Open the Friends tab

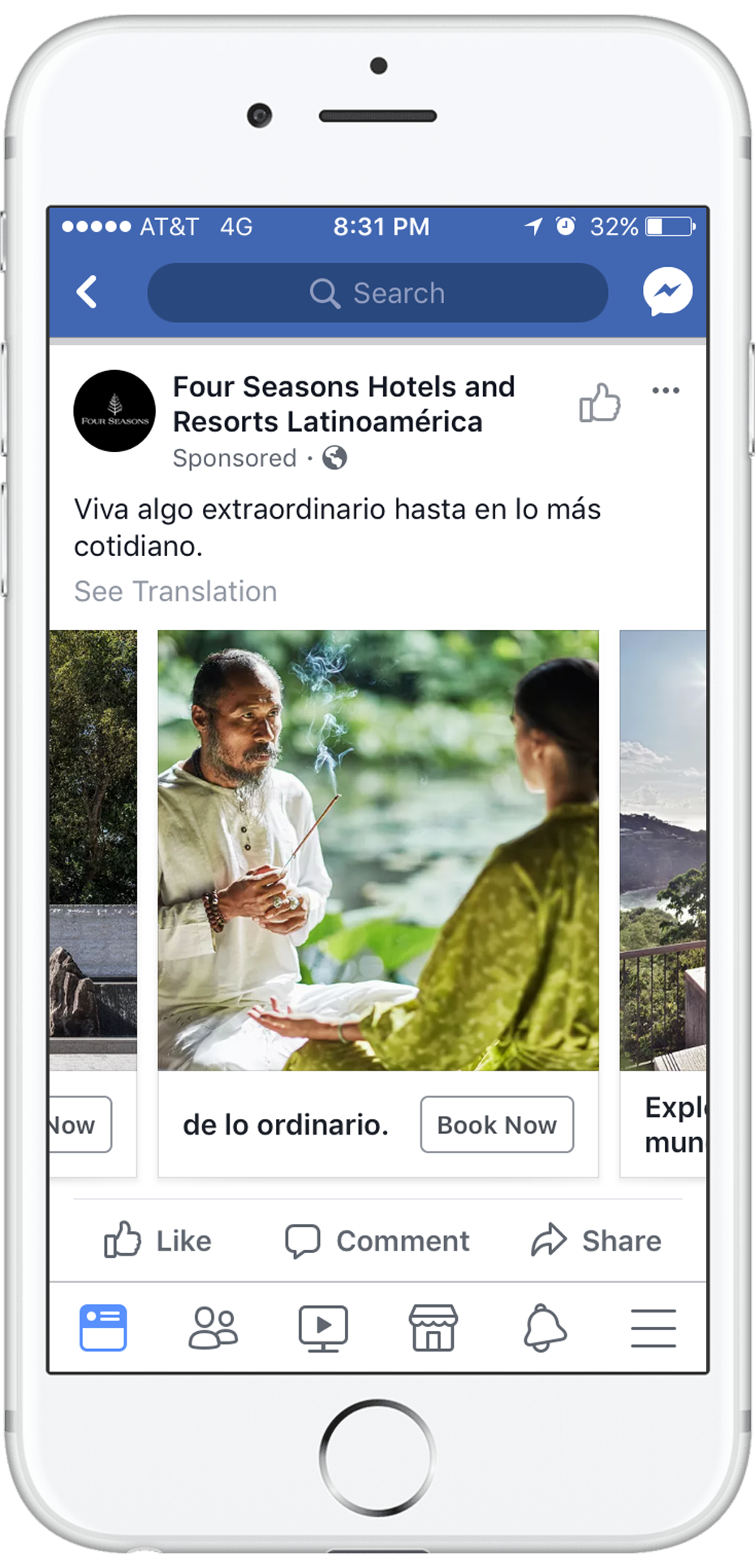[213, 1328]
